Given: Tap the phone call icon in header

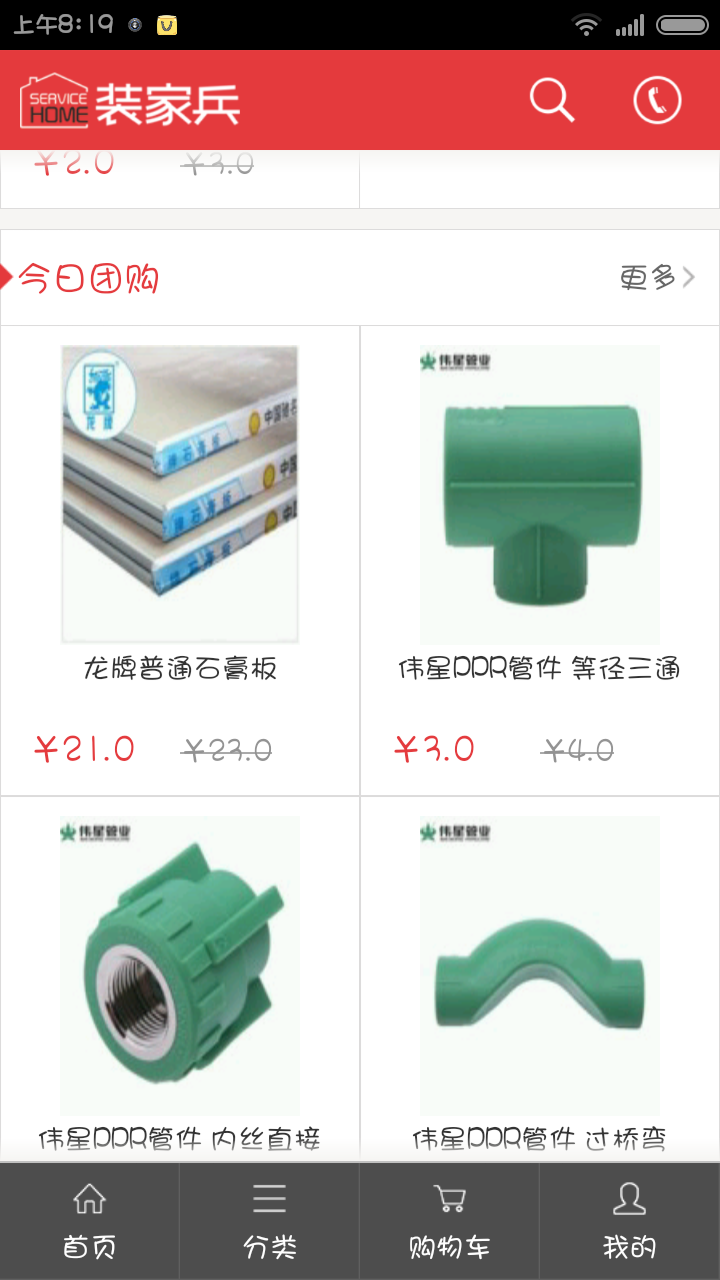Looking at the screenshot, I should coord(656,100).
